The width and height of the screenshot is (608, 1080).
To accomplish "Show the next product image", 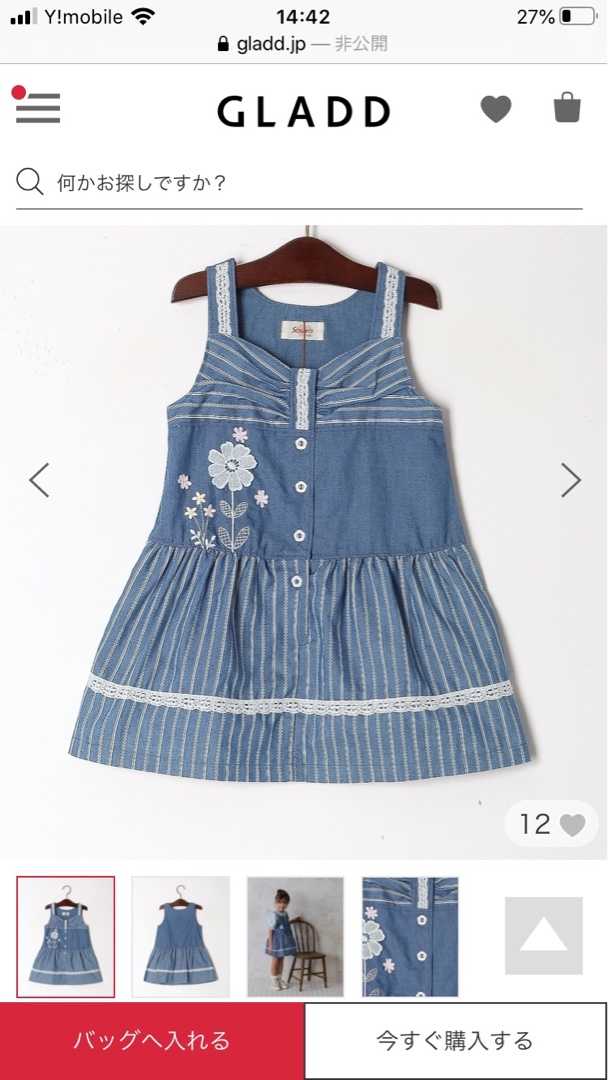I will click(x=570, y=480).
